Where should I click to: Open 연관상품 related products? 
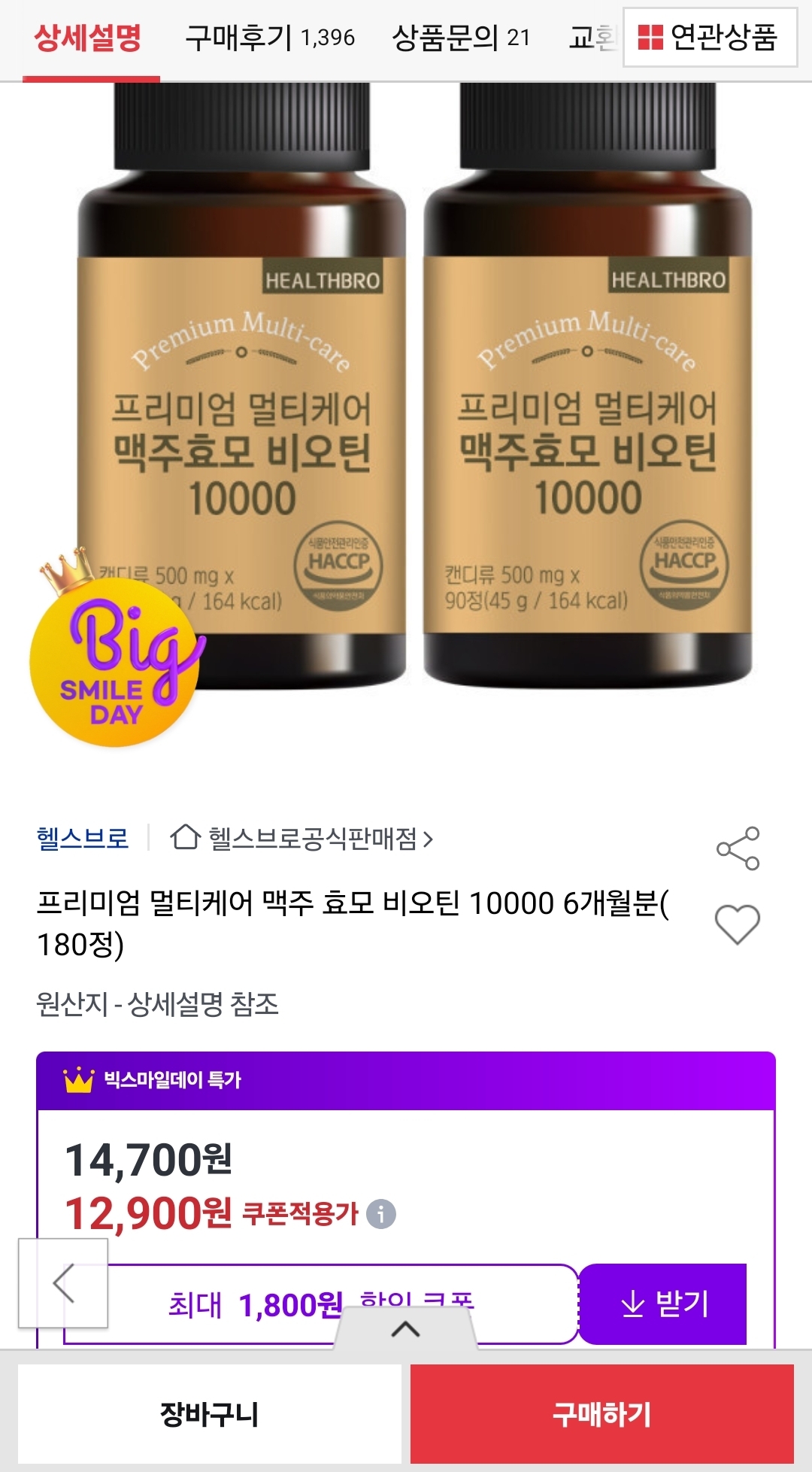[x=710, y=38]
